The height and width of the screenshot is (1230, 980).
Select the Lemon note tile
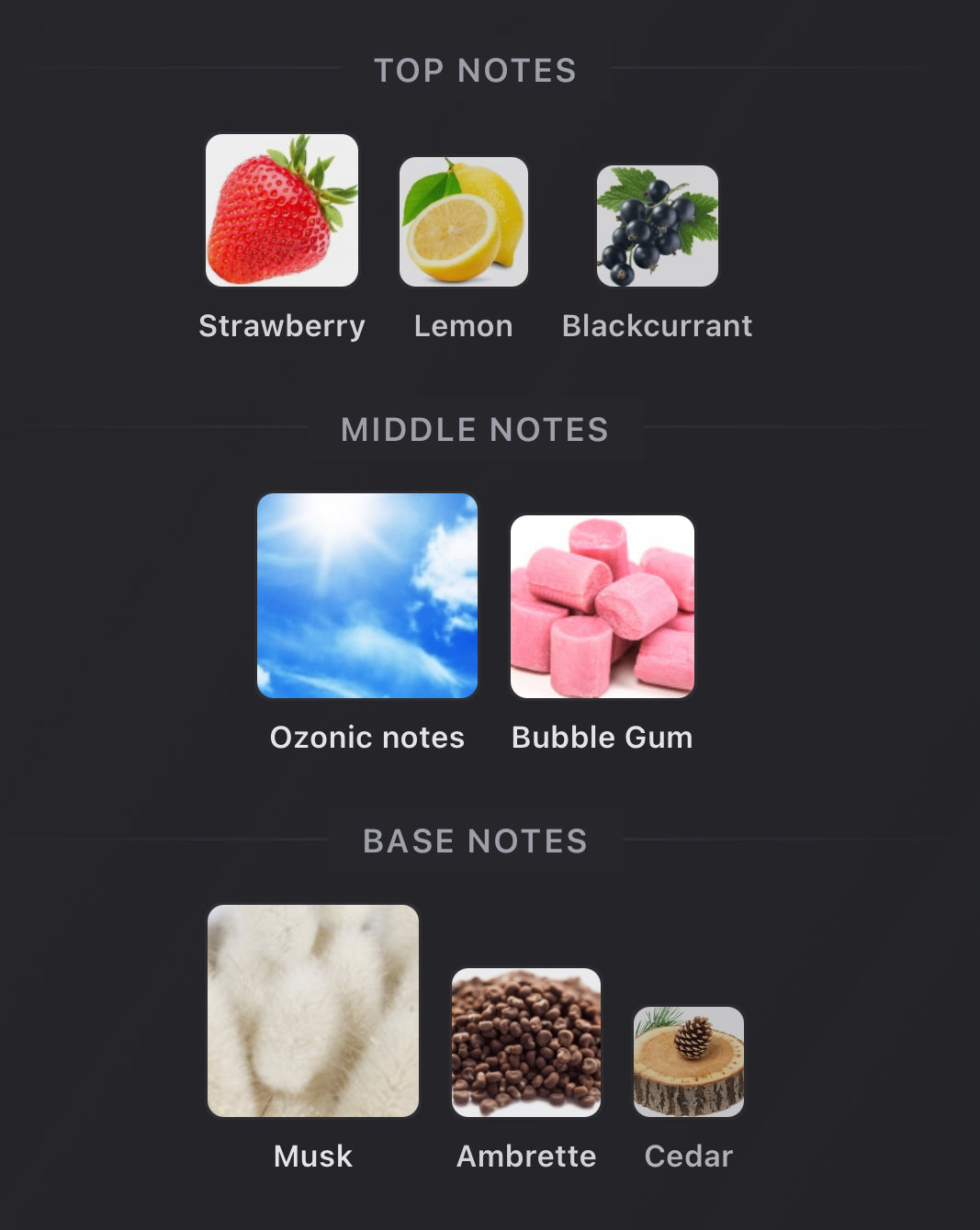pyautogui.click(x=464, y=222)
